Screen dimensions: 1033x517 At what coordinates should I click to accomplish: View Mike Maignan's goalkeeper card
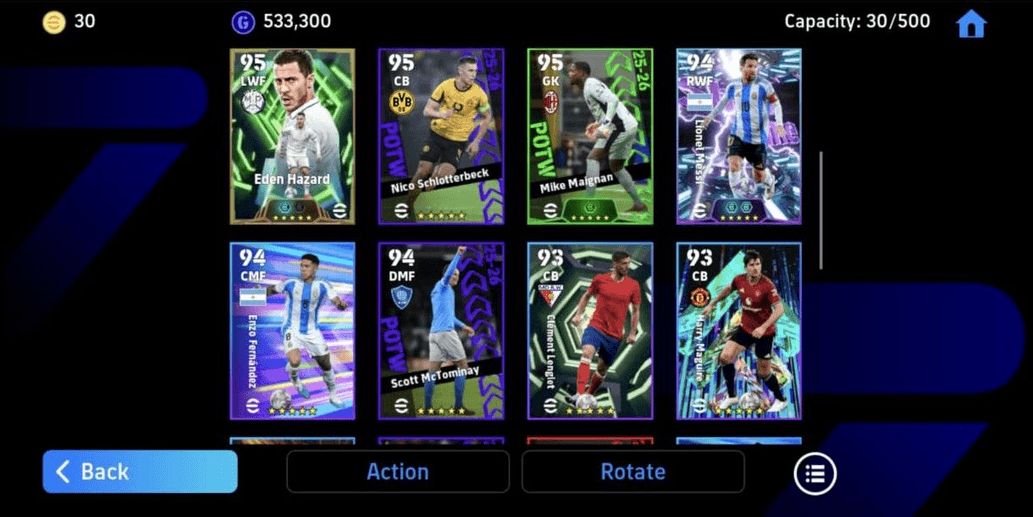click(590, 136)
